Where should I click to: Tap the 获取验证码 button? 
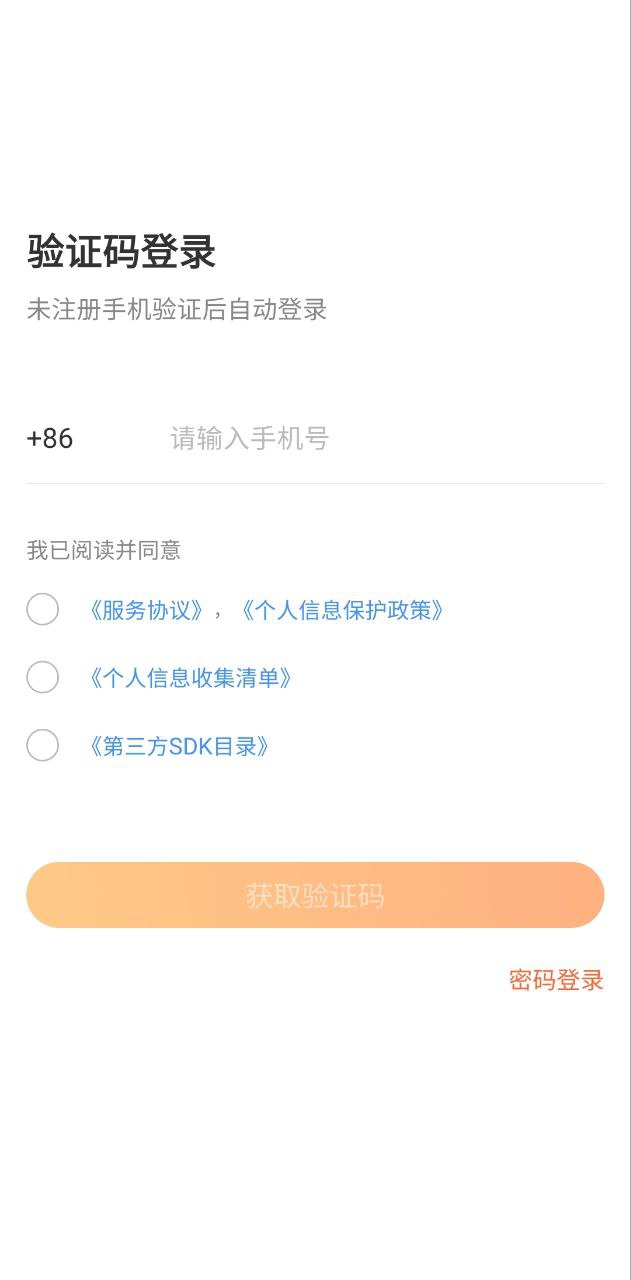pos(315,895)
